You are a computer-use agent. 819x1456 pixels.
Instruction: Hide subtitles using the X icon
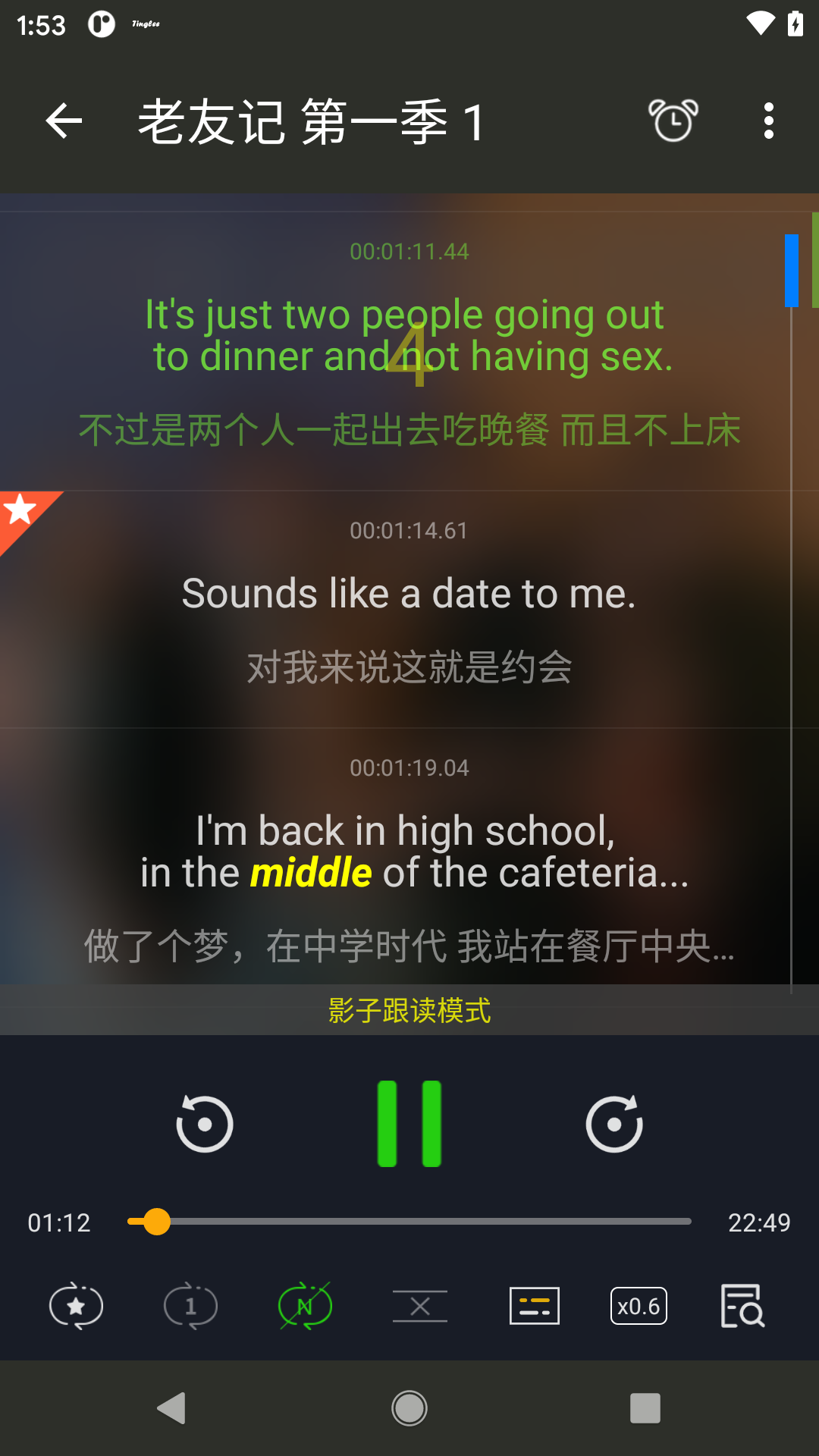click(x=419, y=1306)
